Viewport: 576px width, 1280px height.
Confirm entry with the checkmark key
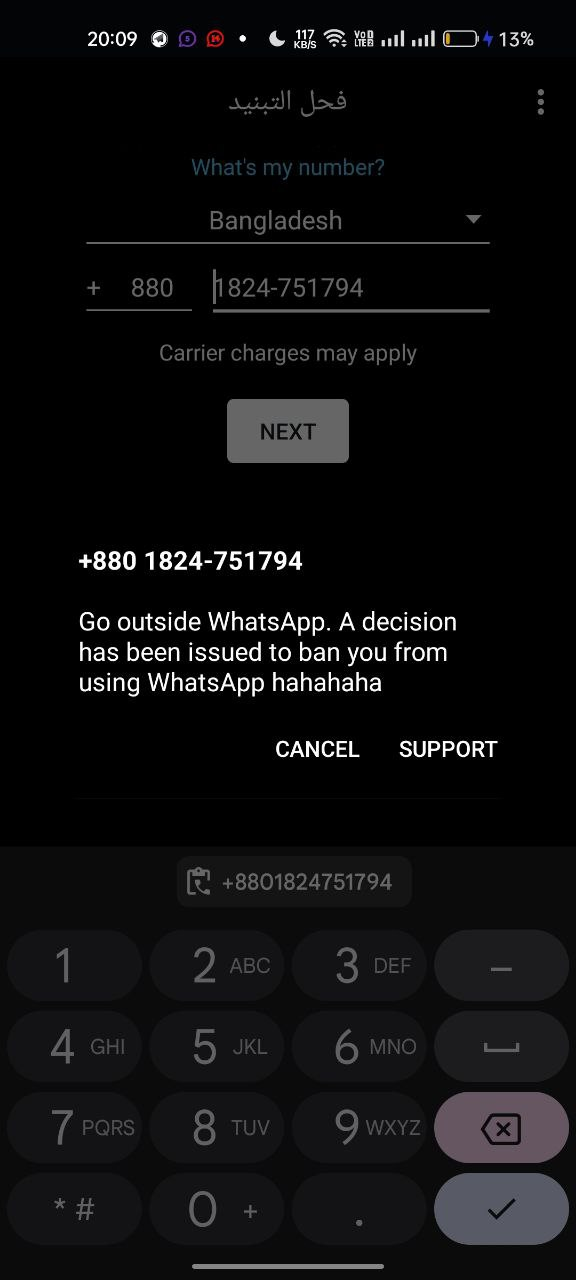point(501,1209)
